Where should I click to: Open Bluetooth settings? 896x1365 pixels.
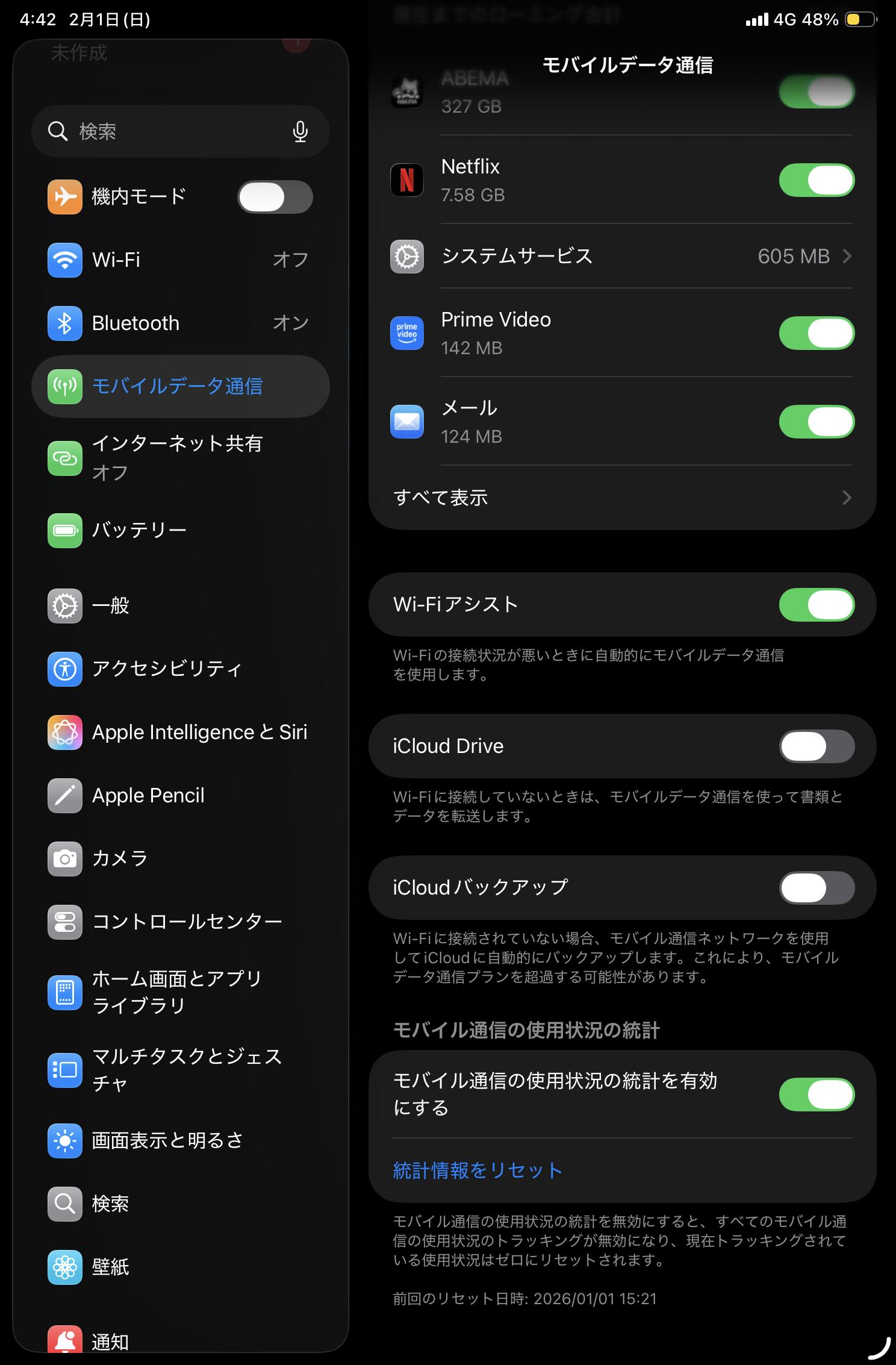coord(179,323)
